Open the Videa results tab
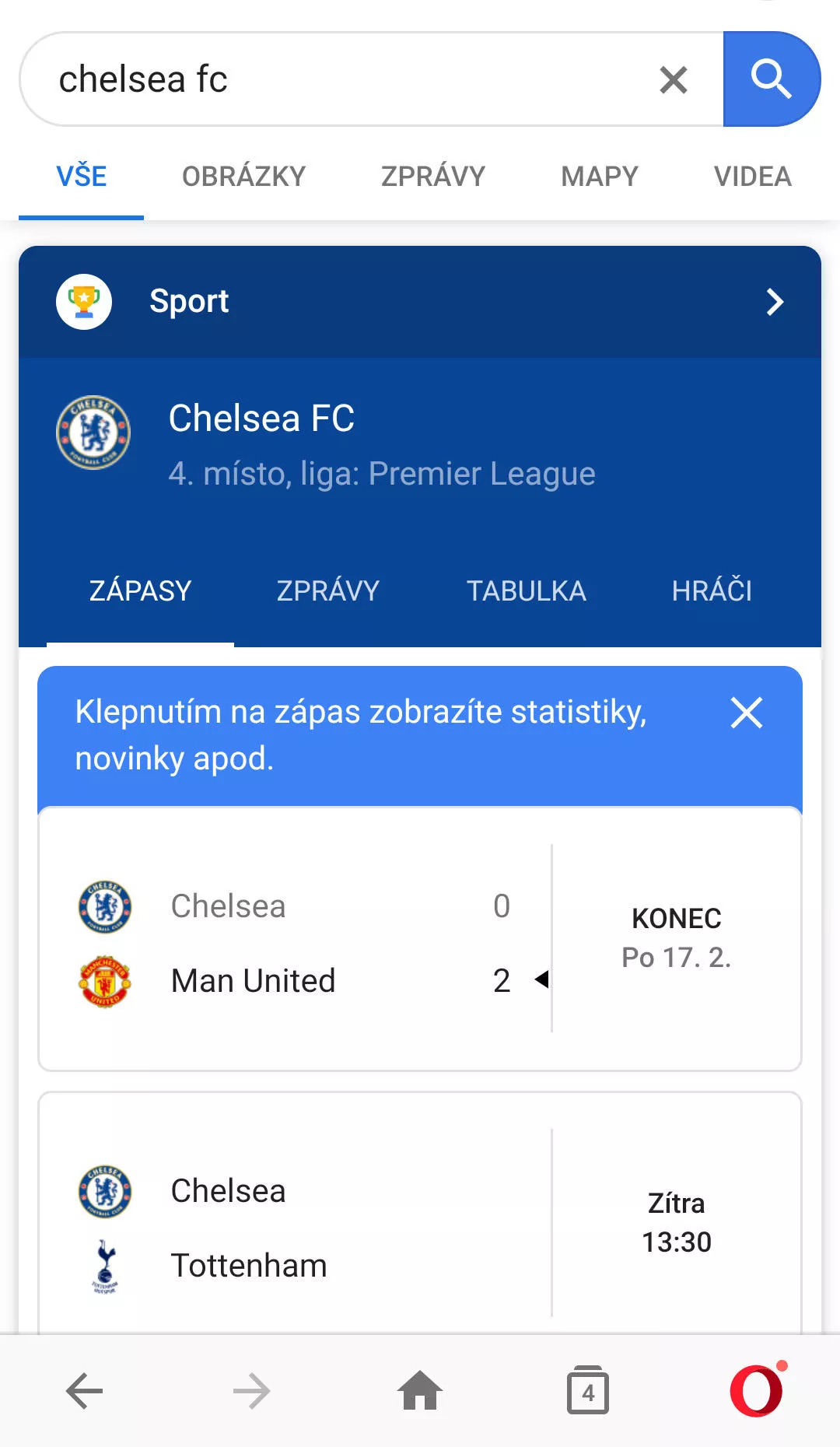The height and width of the screenshot is (1447, 840). (x=753, y=177)
